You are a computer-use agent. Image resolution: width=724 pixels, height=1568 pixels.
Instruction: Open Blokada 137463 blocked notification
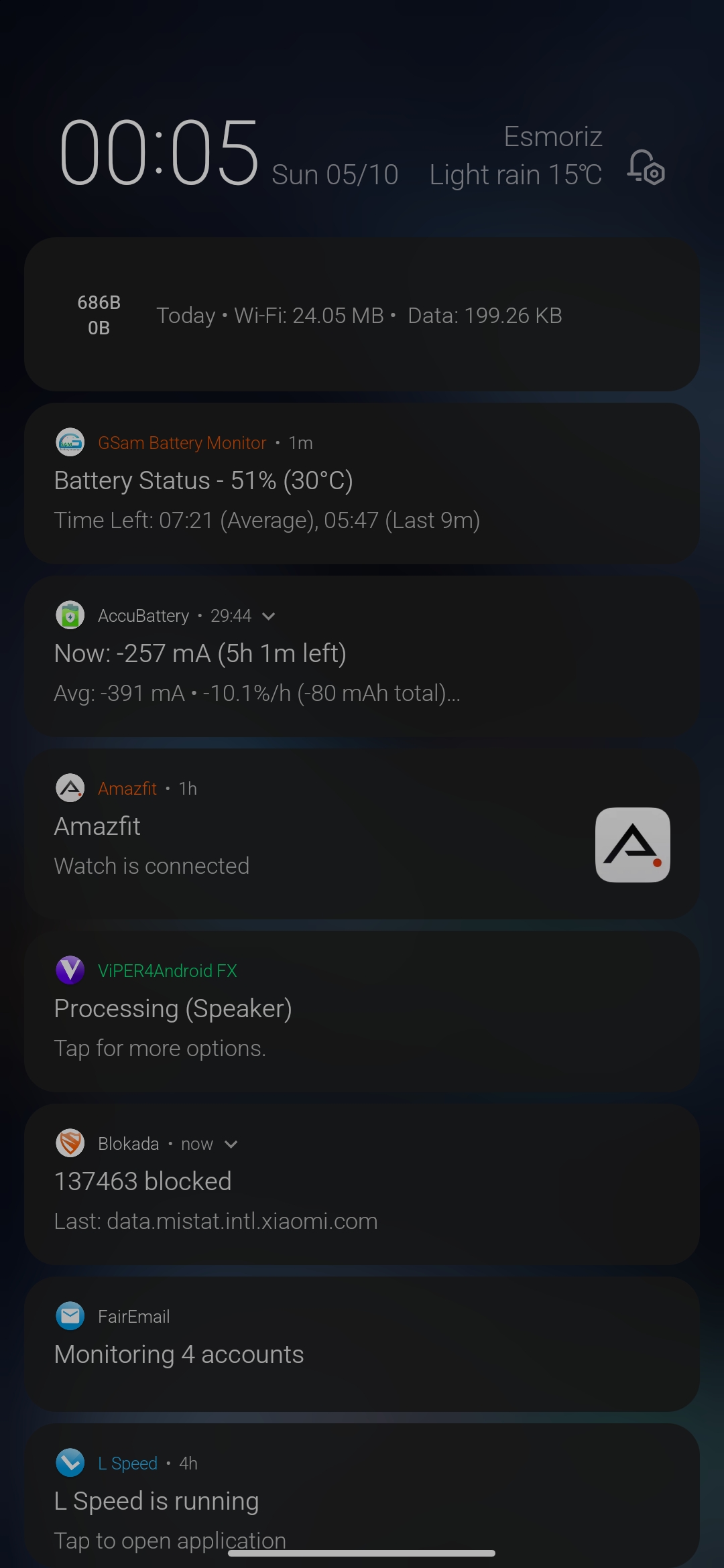coord(362,1184)
